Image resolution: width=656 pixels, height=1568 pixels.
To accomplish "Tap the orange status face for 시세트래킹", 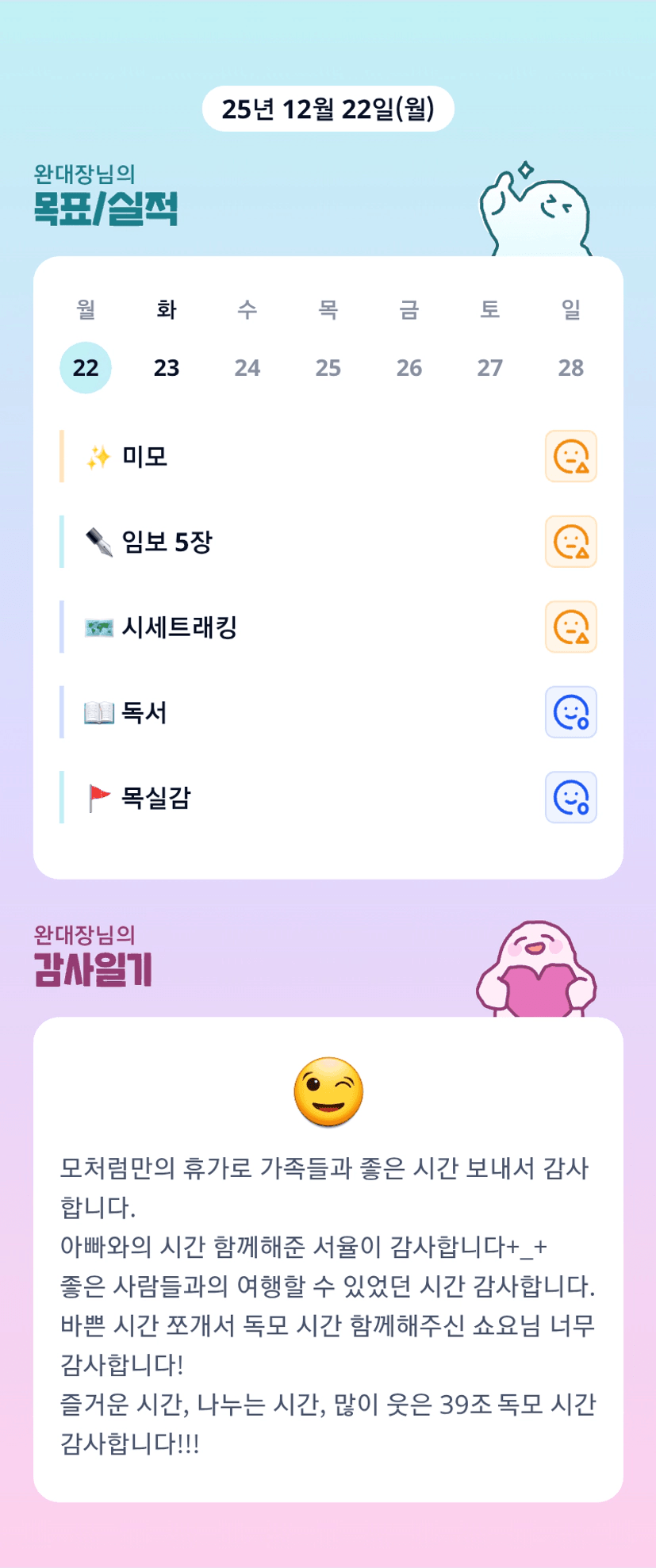I will click(x=570, y=627).
